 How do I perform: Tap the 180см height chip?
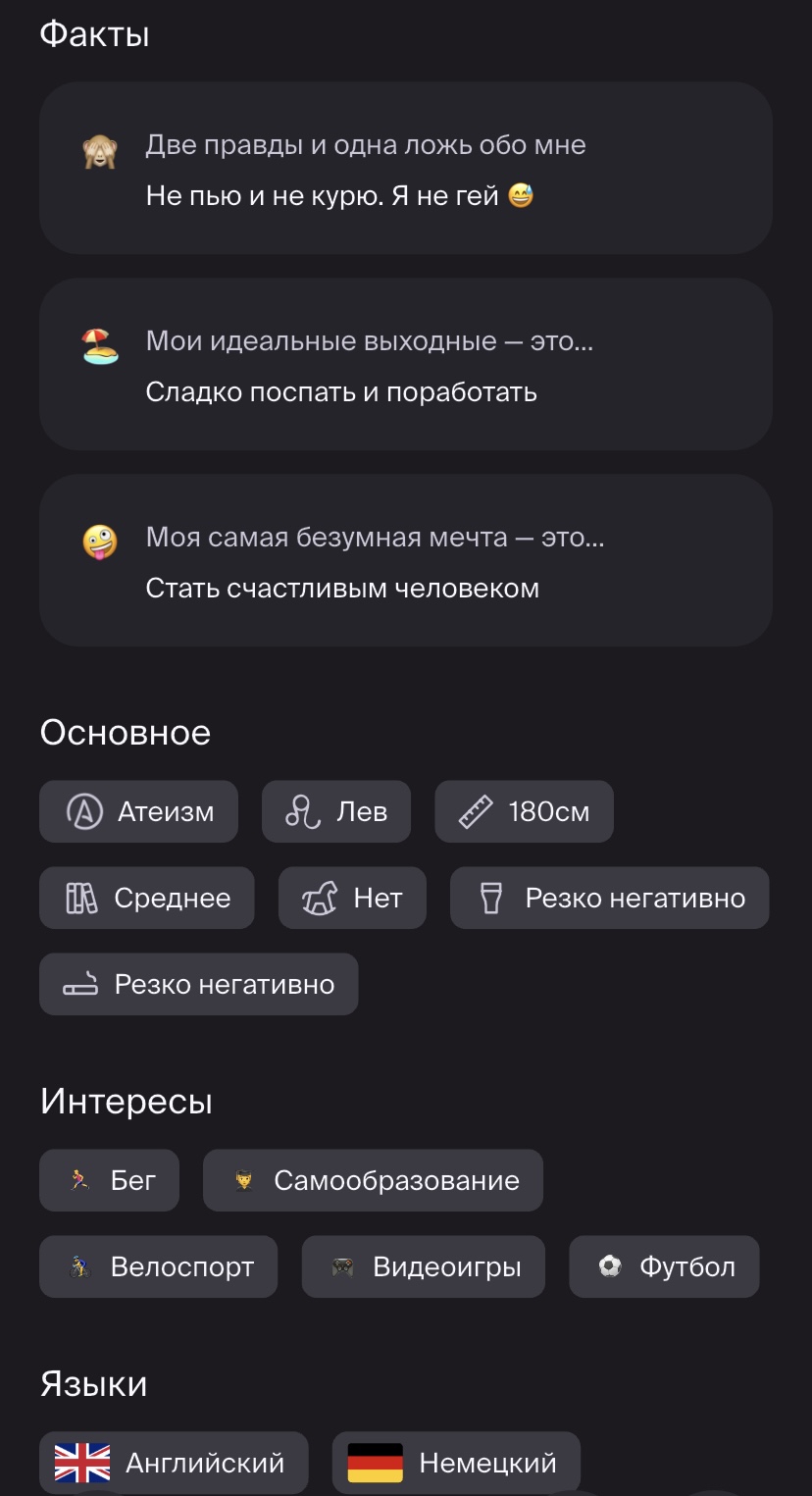coord(524,811)
